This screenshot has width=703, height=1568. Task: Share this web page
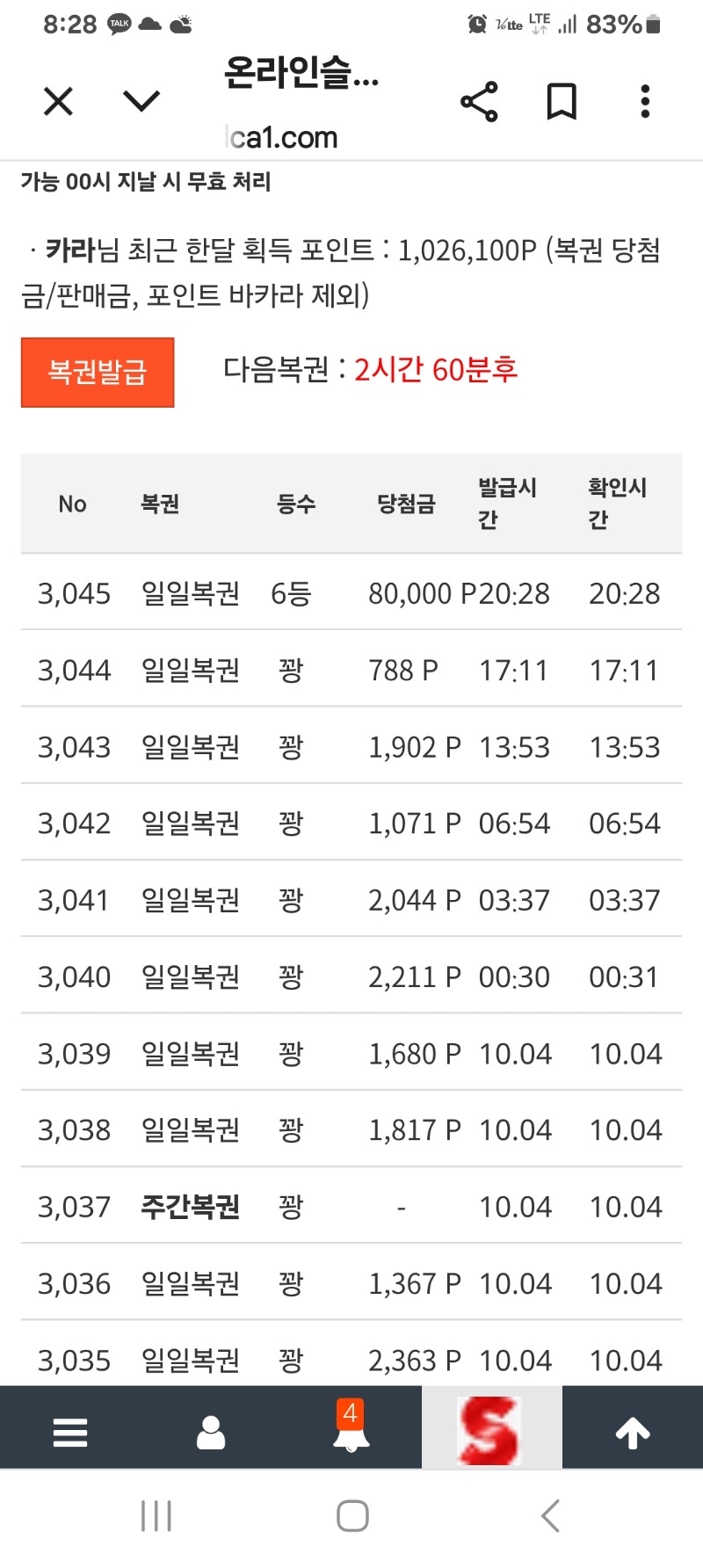pyautogui.click(x=479, y=102)
